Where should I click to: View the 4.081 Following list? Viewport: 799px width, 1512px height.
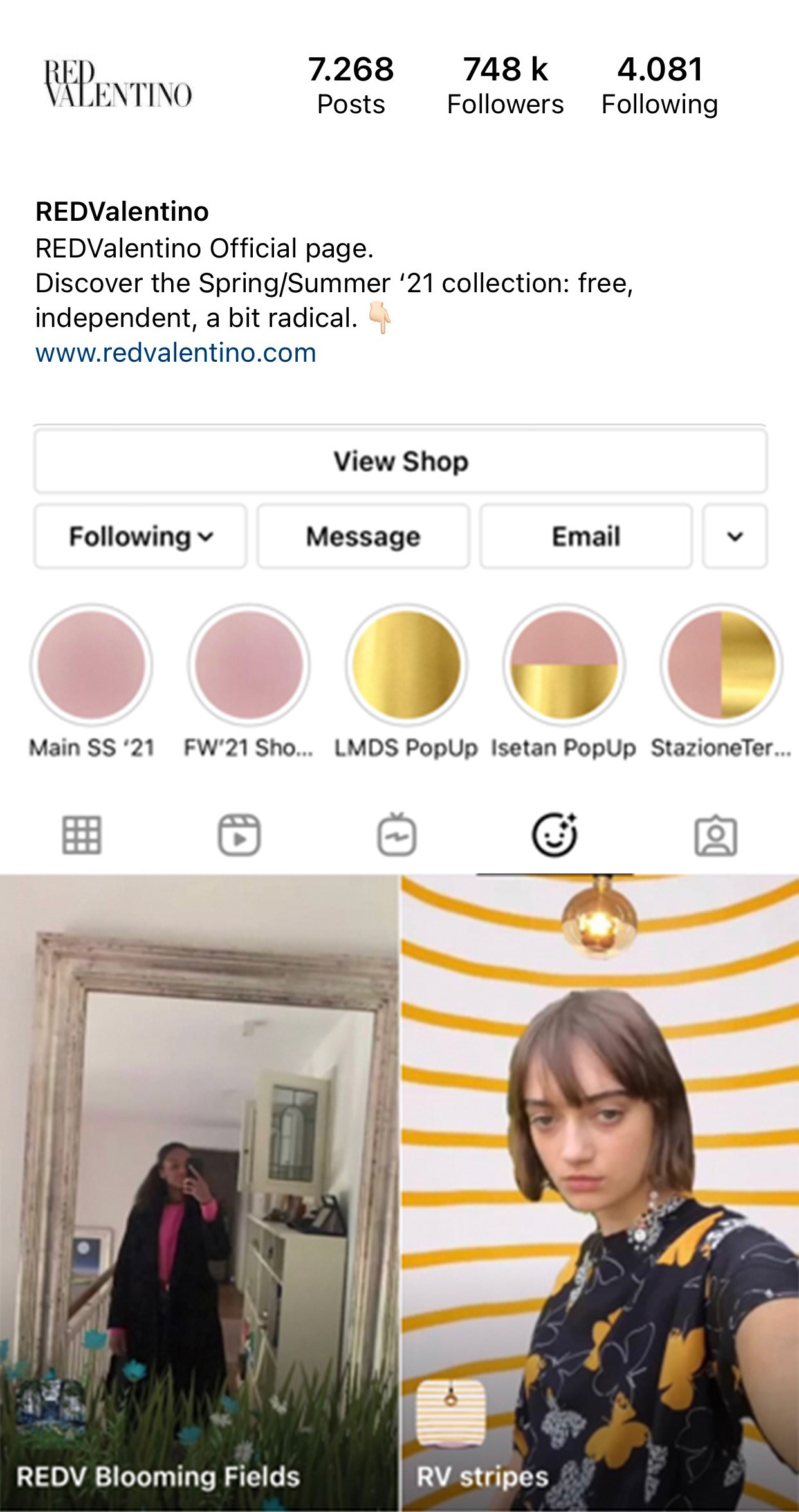[x=659, y=86]
